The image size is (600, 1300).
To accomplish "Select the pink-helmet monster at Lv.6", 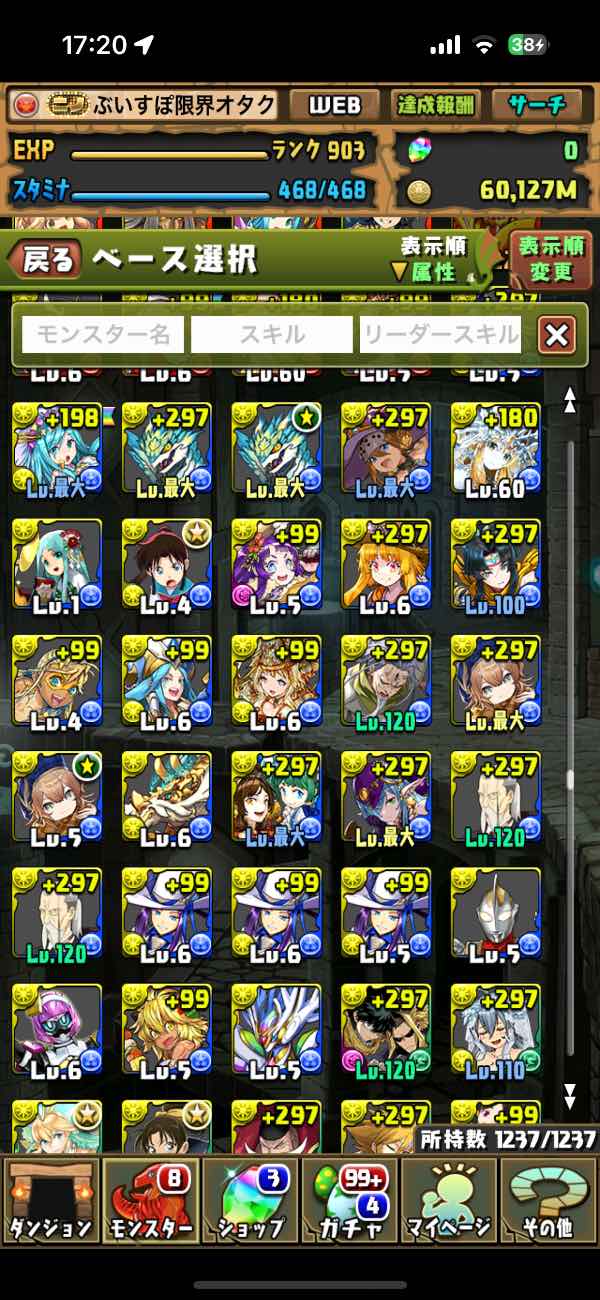I will click(x=57, y=1028).
